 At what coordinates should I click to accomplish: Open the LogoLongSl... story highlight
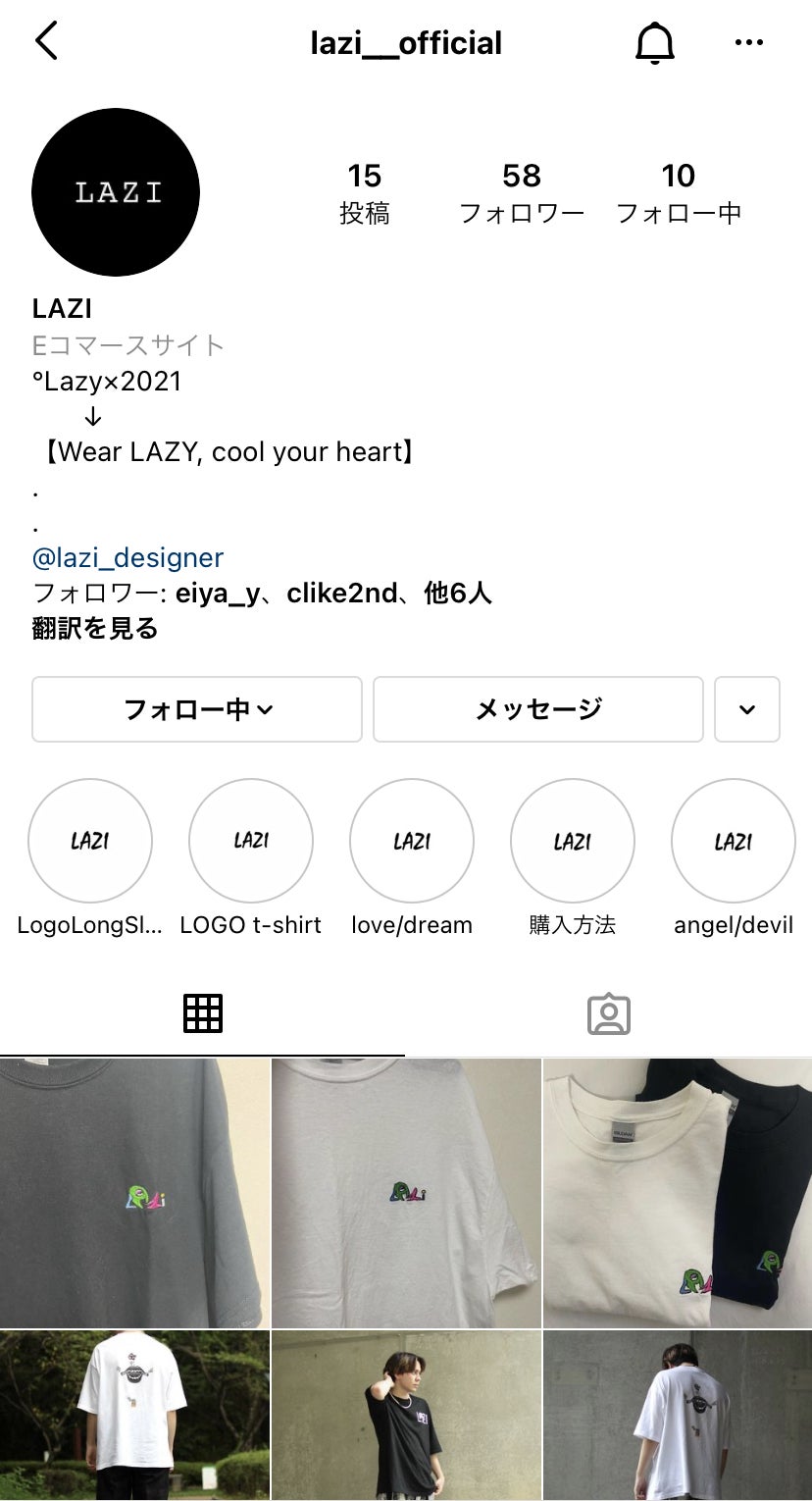point(90,841)
